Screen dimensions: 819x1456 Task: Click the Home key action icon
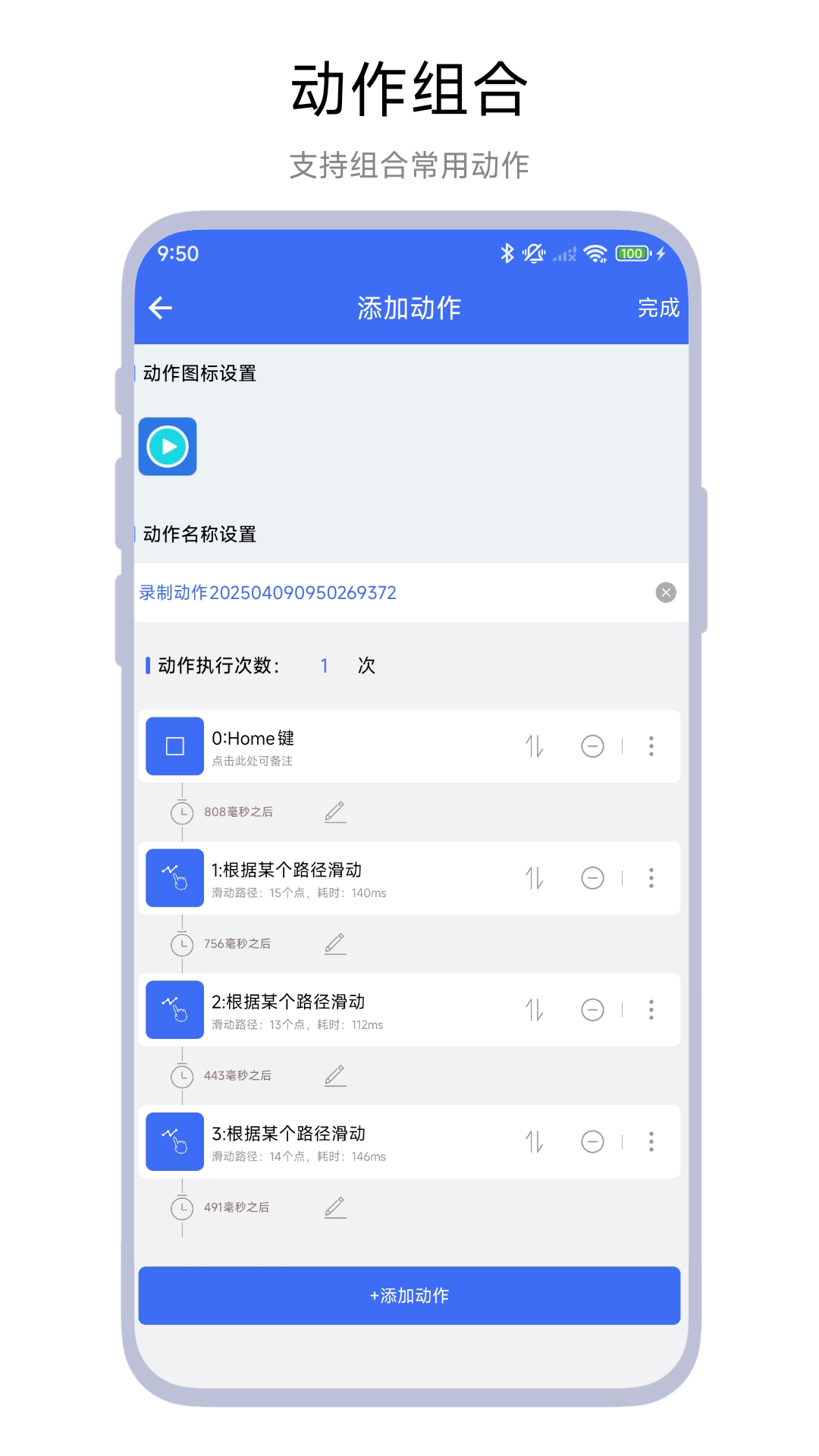point(174,746)
